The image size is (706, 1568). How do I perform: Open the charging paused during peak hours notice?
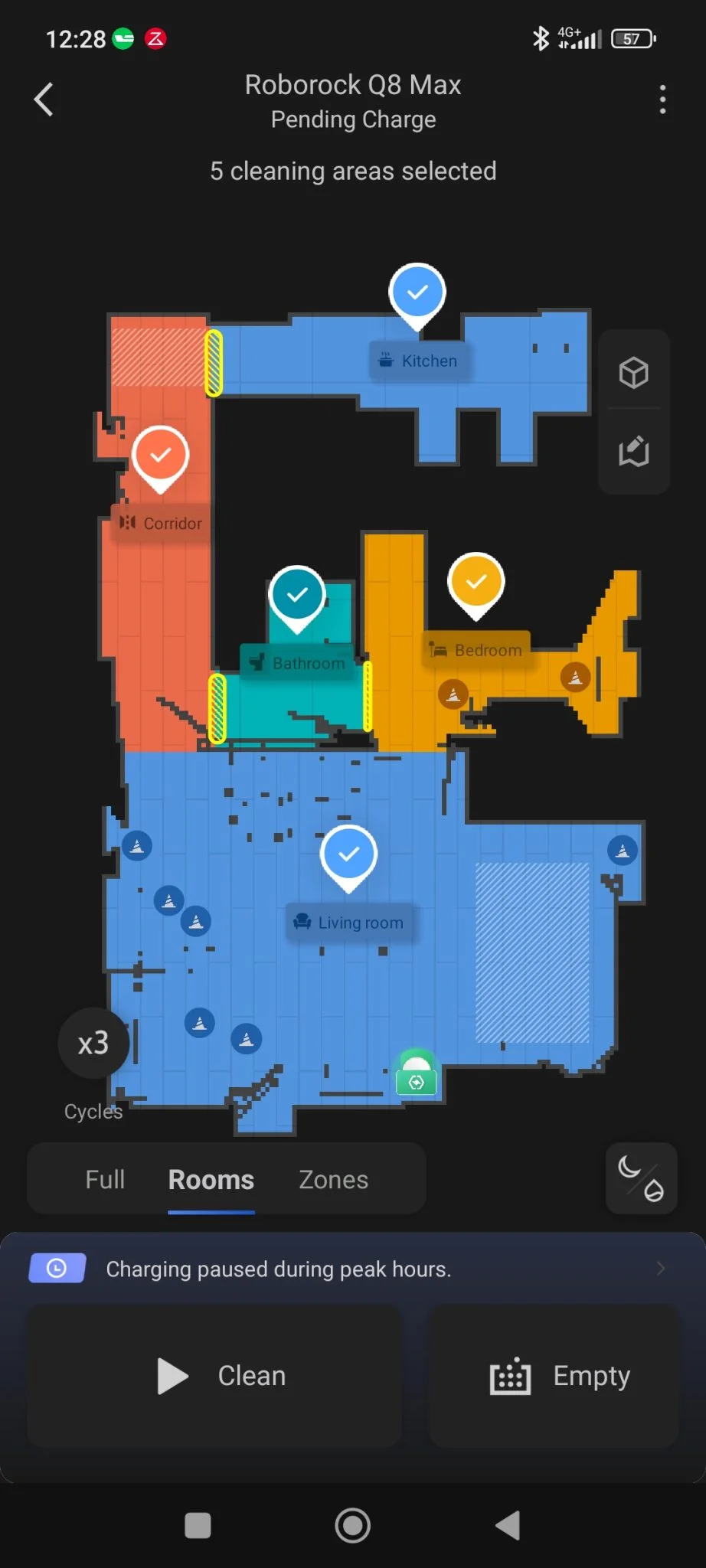pyautogui.click(x=352, y=1269)
